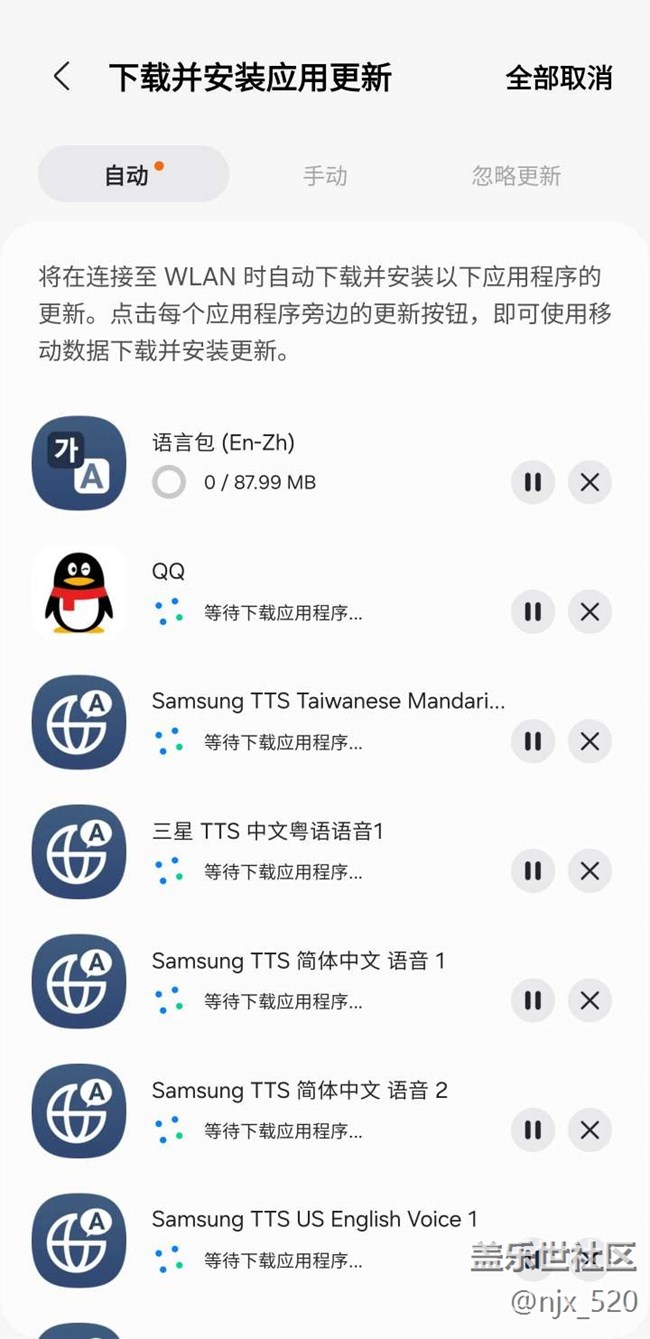Screen dimensions: 650x1339
Task: Cancel Samsung TTS Taiwanese Mandarin update
Action: [x=590, y=742]
